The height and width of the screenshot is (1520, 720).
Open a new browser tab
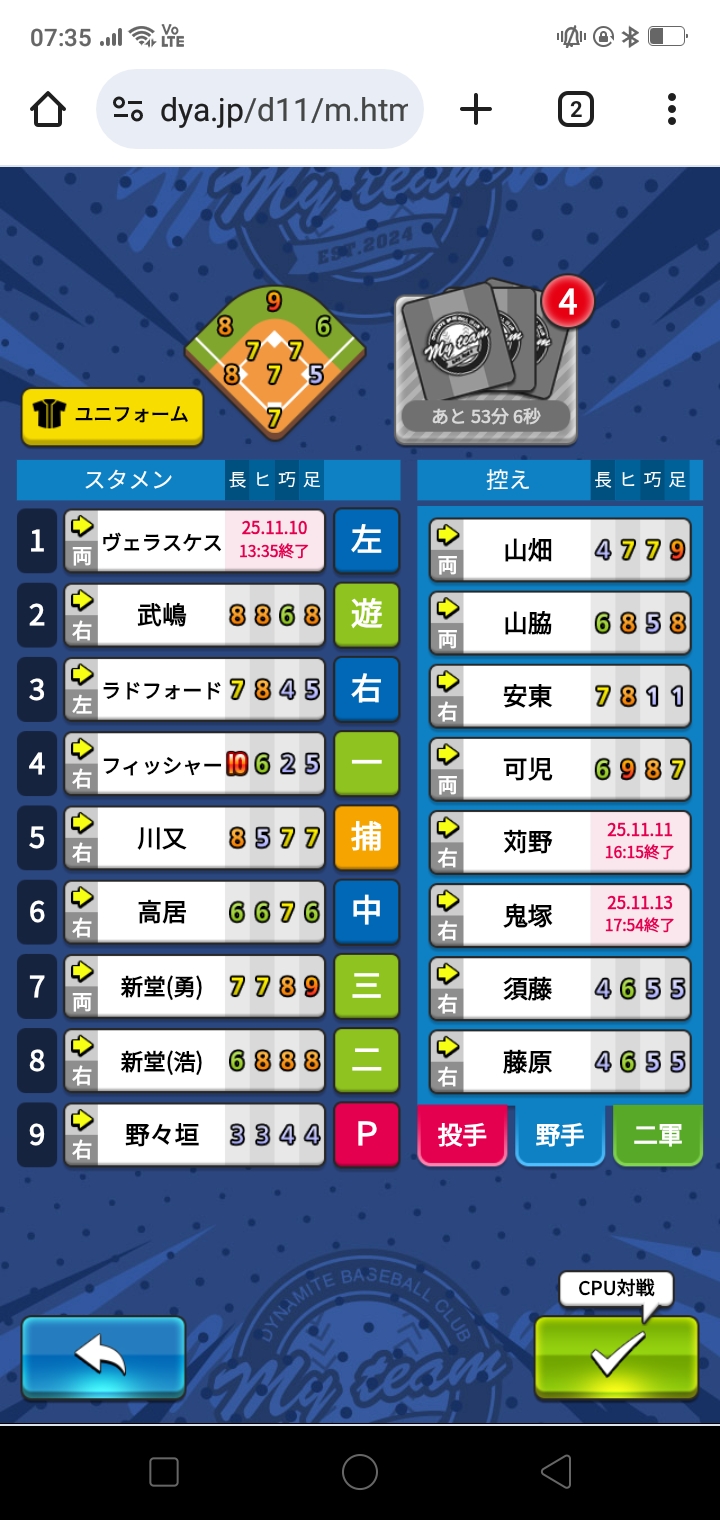[x=476, y=110]
